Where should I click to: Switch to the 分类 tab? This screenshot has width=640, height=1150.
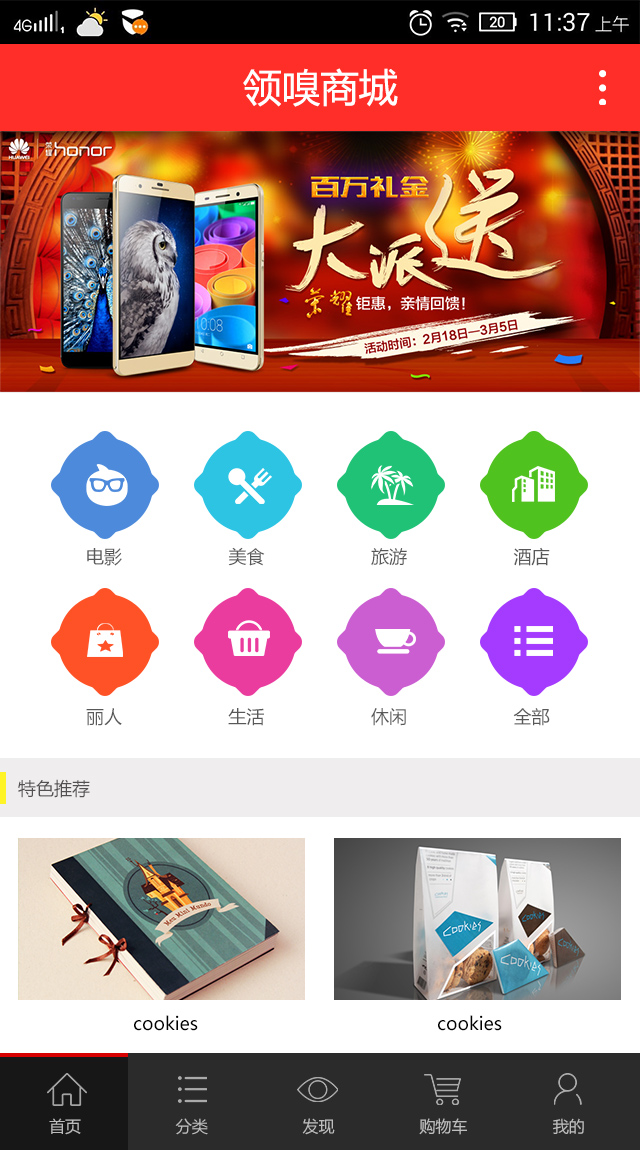192,1103
